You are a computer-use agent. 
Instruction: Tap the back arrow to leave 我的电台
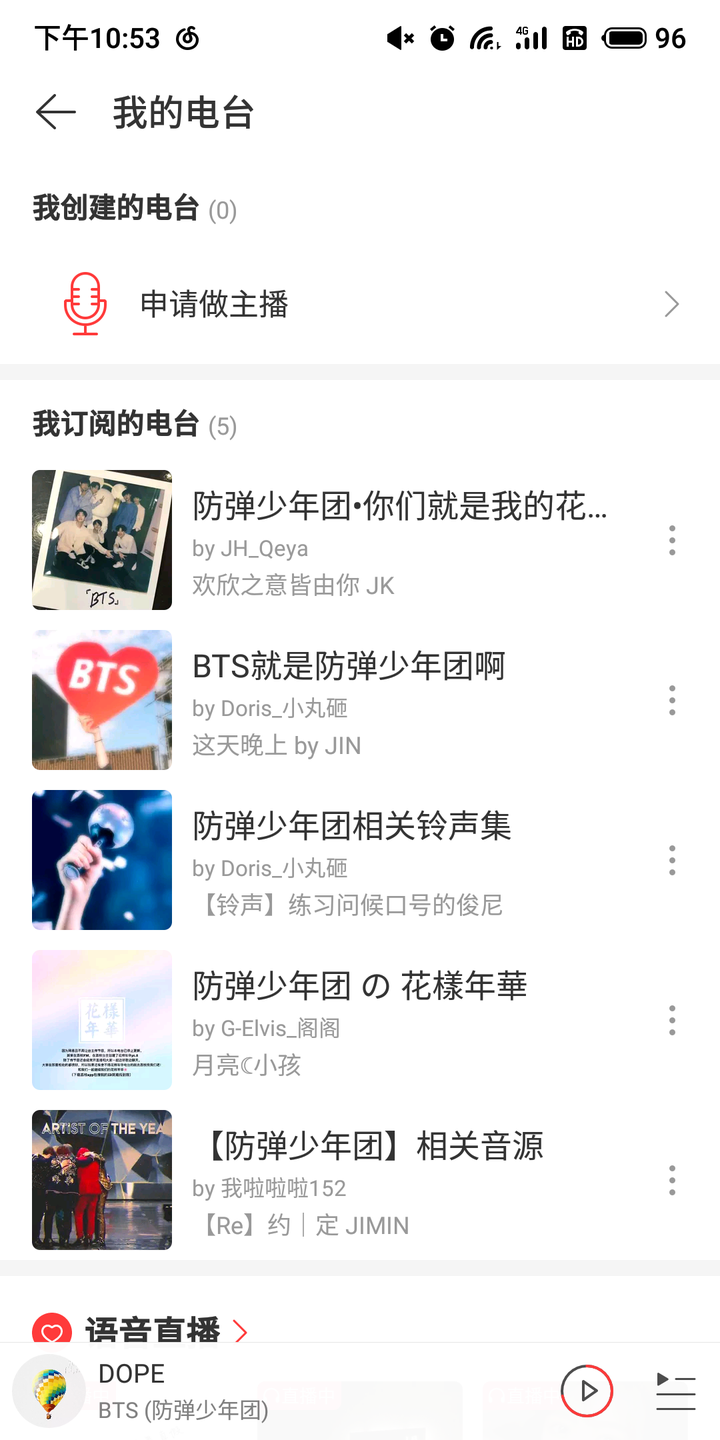click(x=55, y=113)
